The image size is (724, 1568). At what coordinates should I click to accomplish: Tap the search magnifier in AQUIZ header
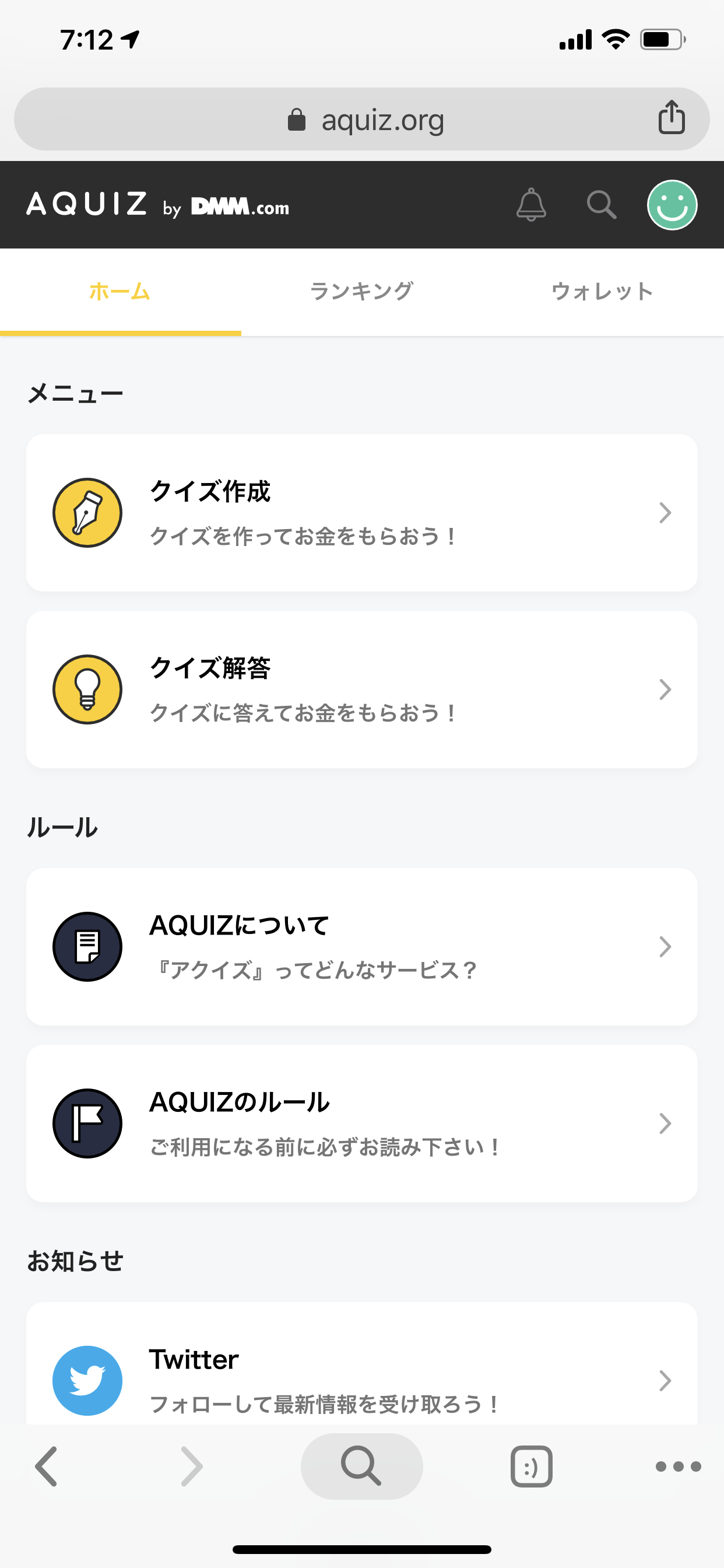(x=601, y=205)
